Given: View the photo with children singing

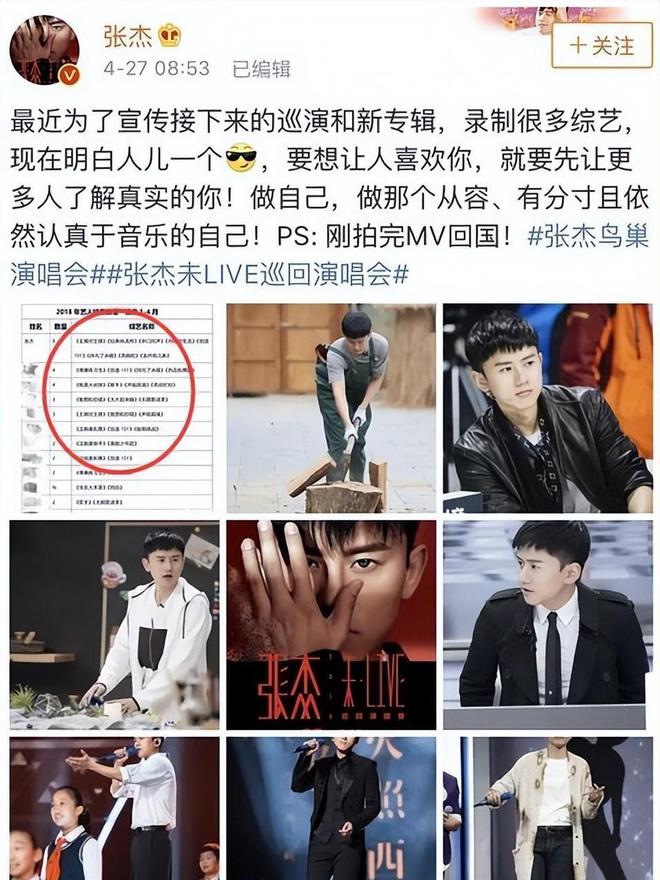Looking at the screenshot, I should [x=114, y=808].
